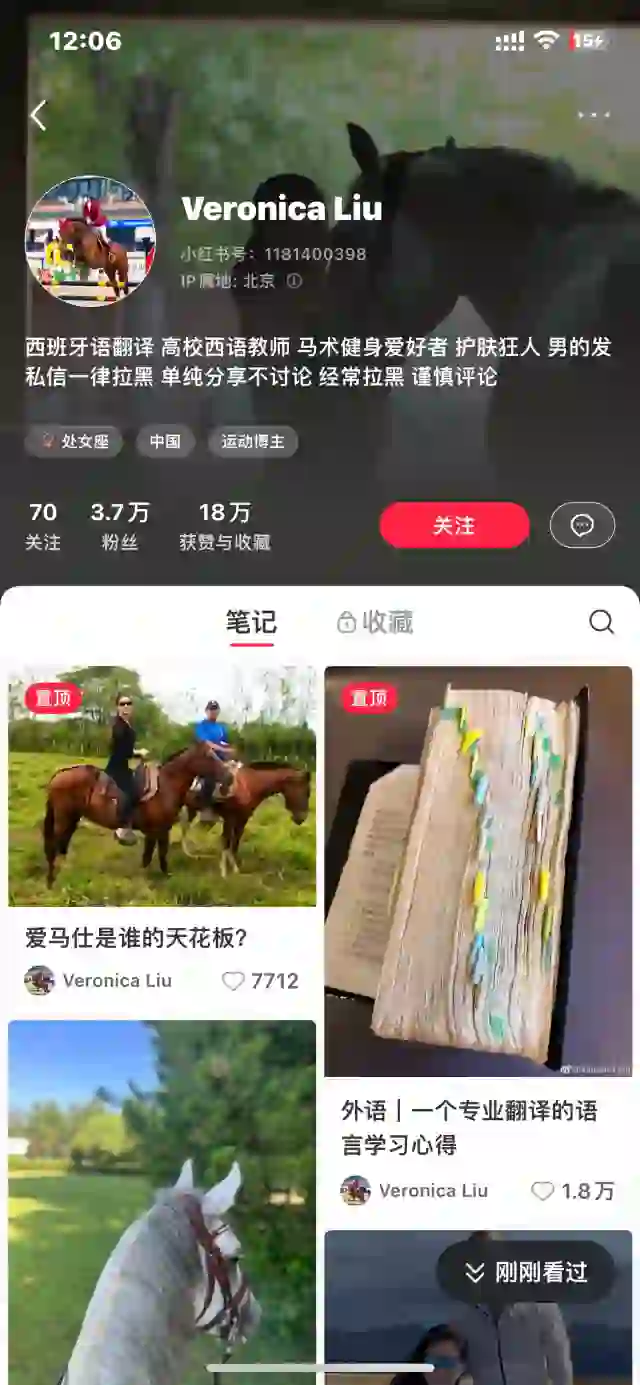Open 获赞与收藏 stats
The width and height of the screenshot is (640, 1385).
click(225, 526)
